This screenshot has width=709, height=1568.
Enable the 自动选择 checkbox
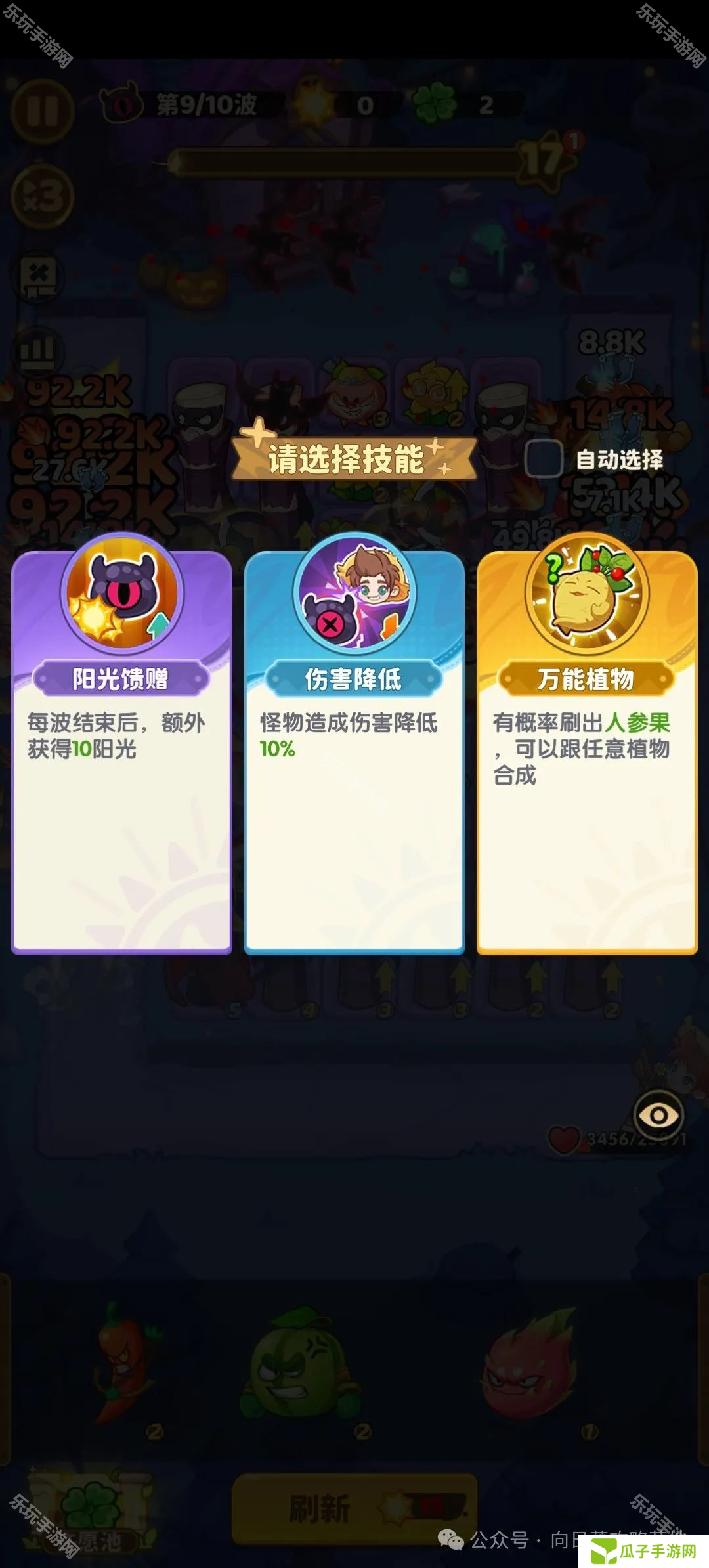(x=544, y=459)
